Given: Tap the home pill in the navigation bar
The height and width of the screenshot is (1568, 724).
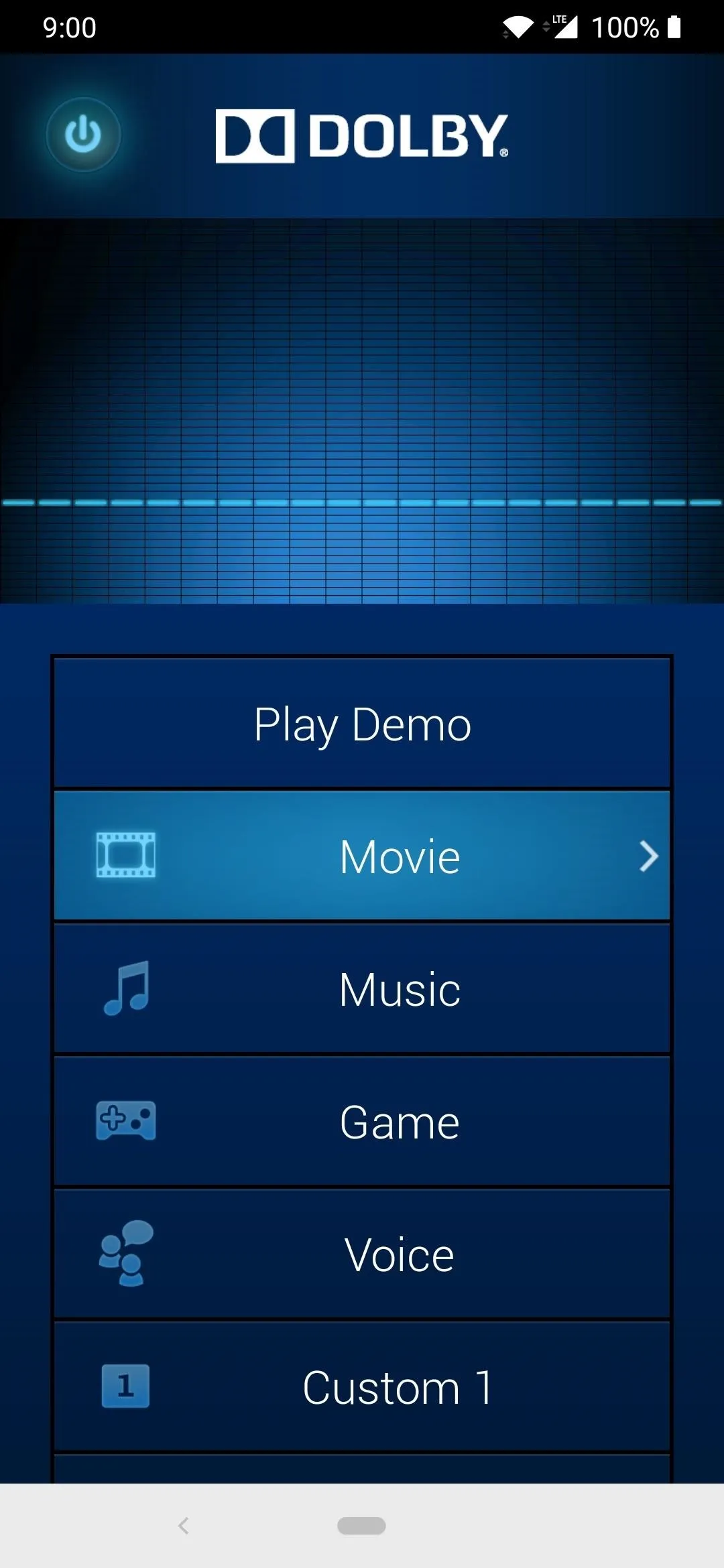Looking at the screenshot, I should tap(361, 1526).
